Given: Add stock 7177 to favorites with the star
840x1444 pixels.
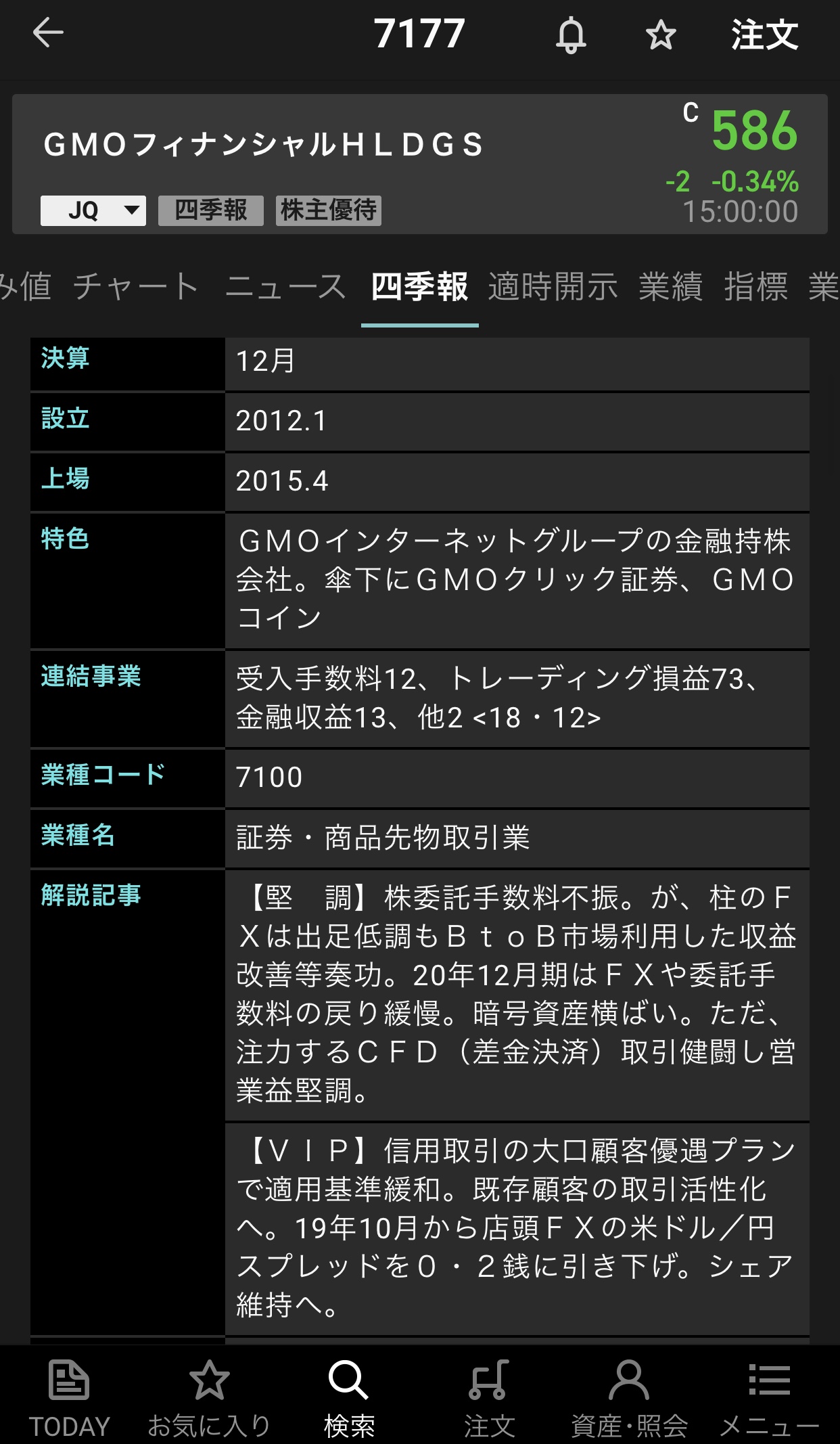Looking at the screenshot, I should click(x=661, y=35).
